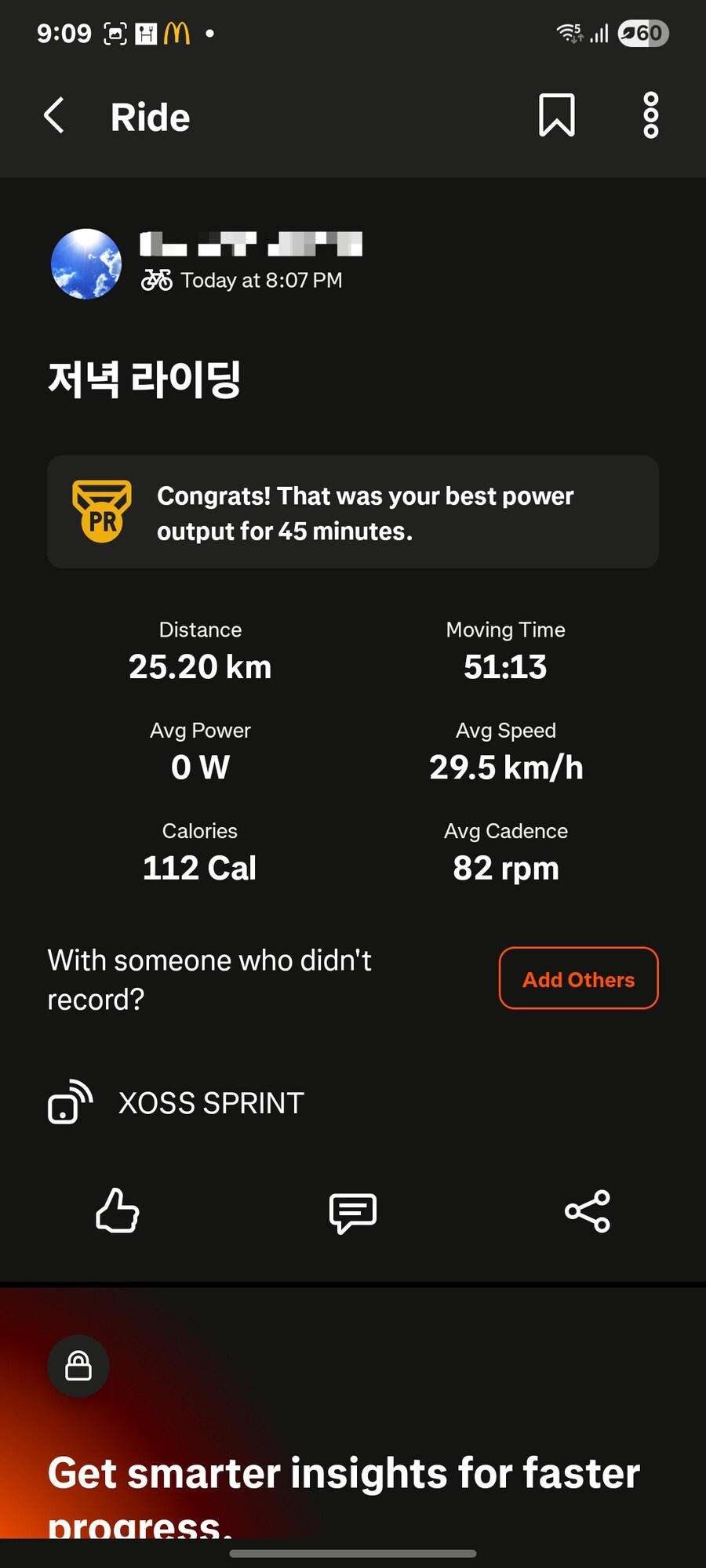Share this ride activity

pos(588,1211)
